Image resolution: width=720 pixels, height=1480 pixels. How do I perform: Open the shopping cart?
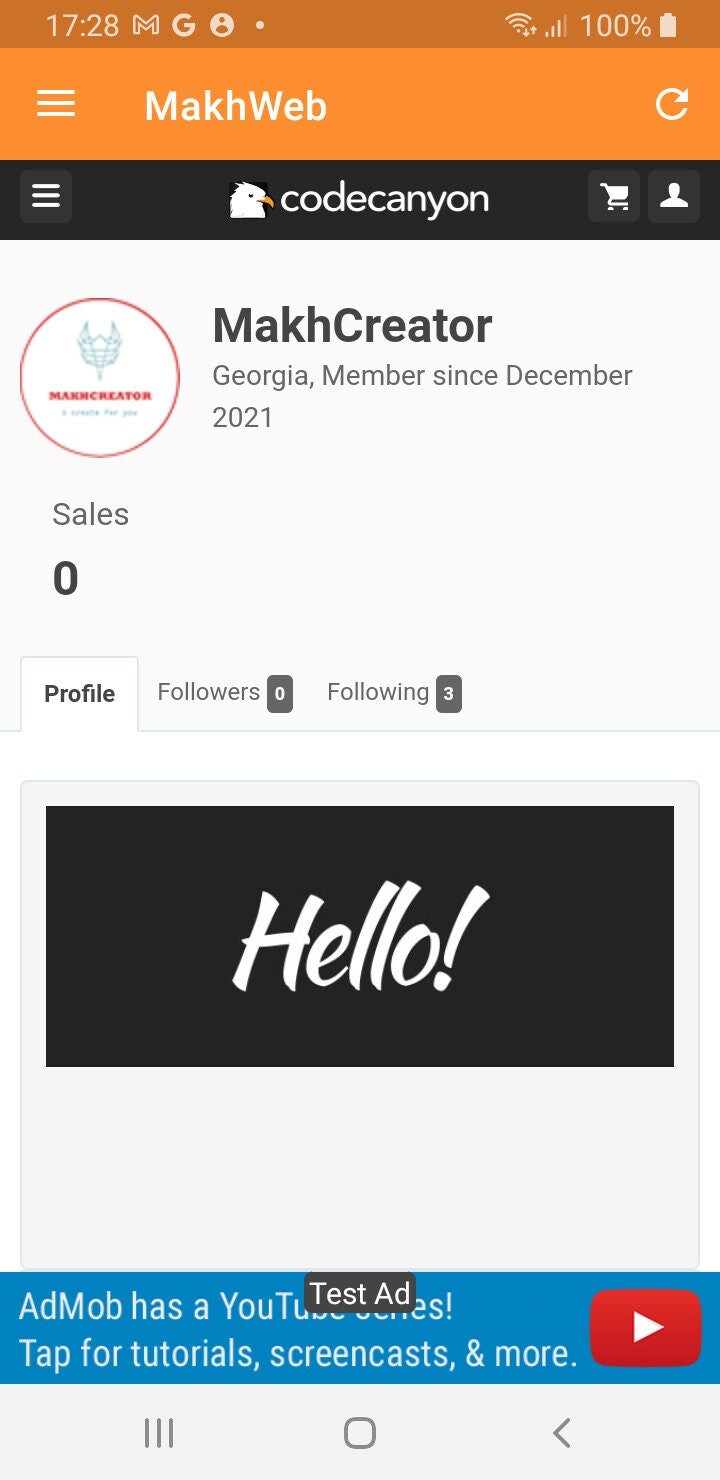click(x=614, y=196)
